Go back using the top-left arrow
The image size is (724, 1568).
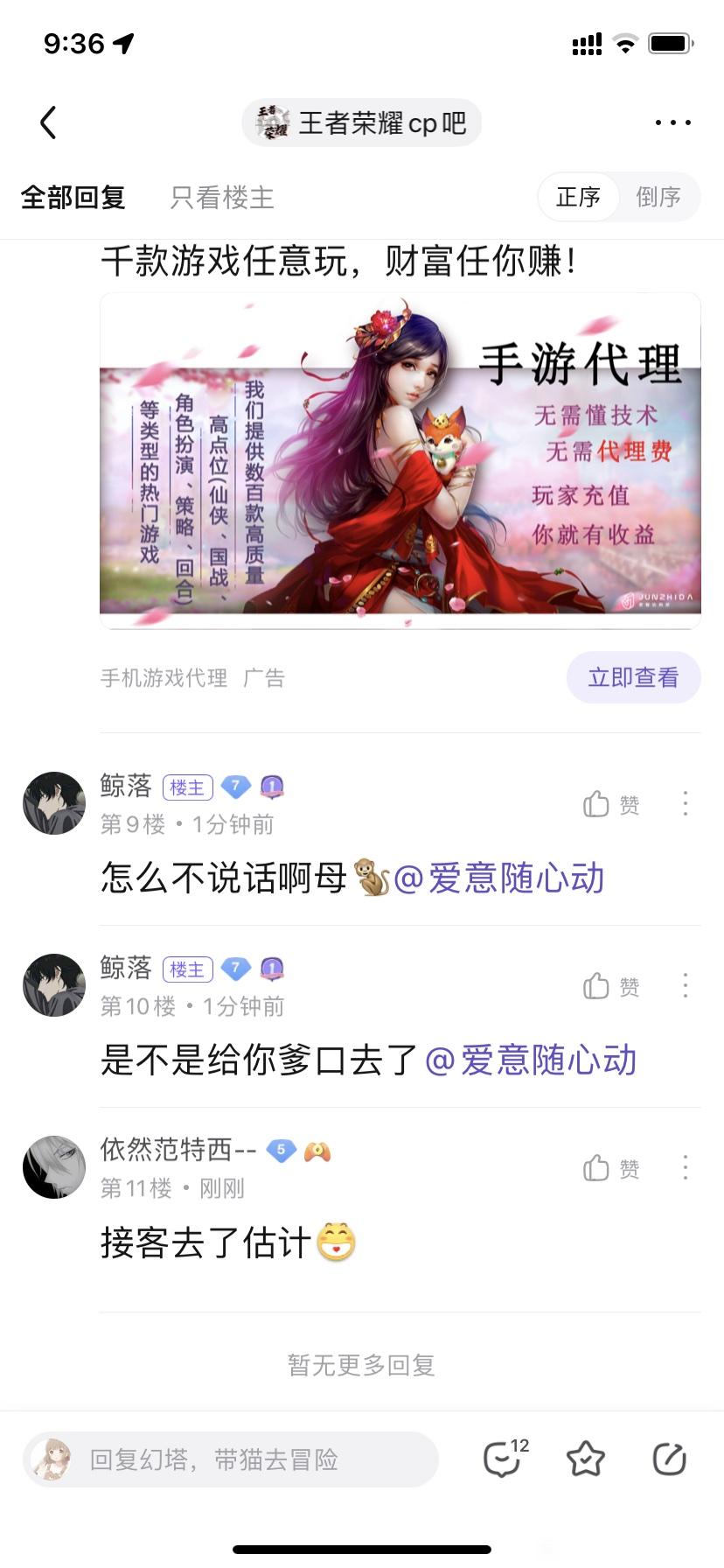[49, 122]
